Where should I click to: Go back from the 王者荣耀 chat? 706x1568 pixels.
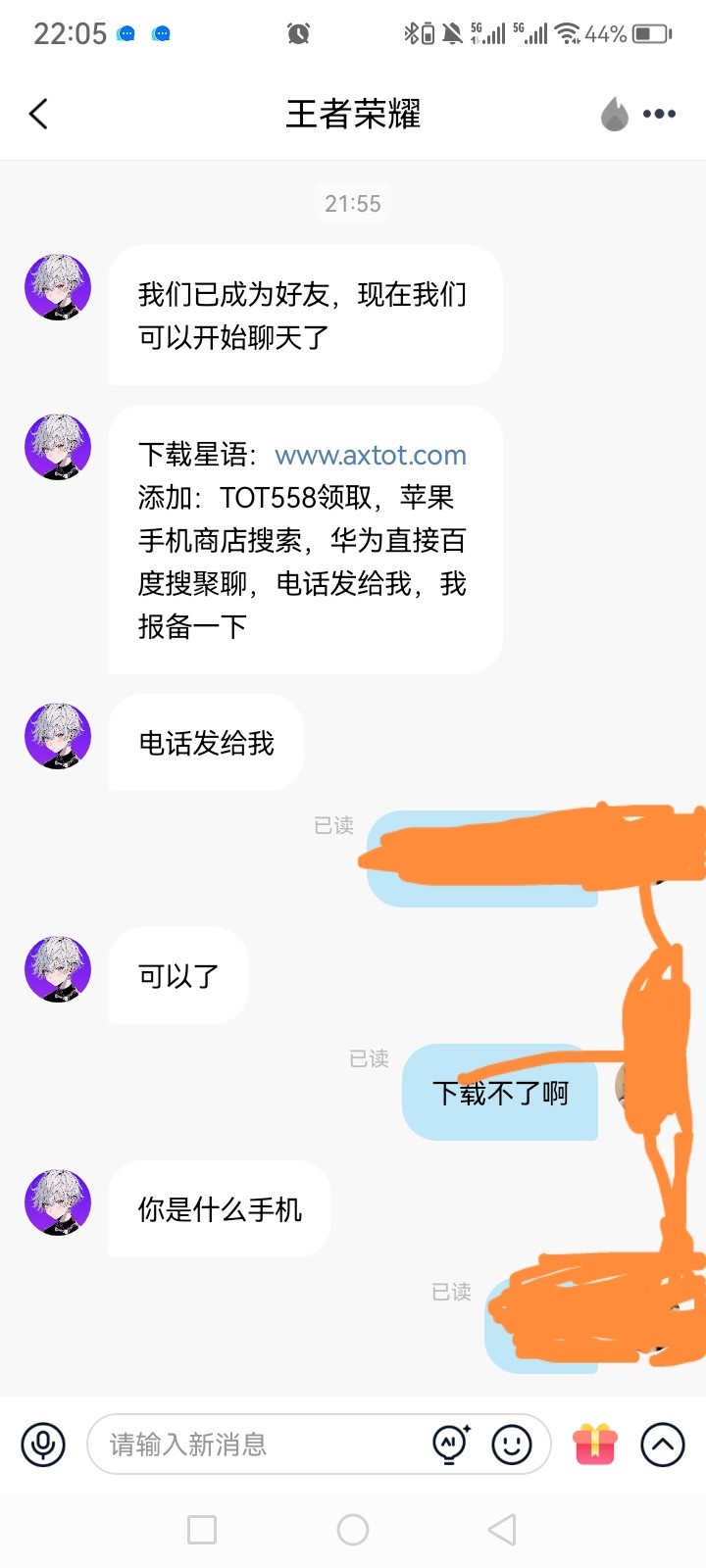[x=39, y=115]
